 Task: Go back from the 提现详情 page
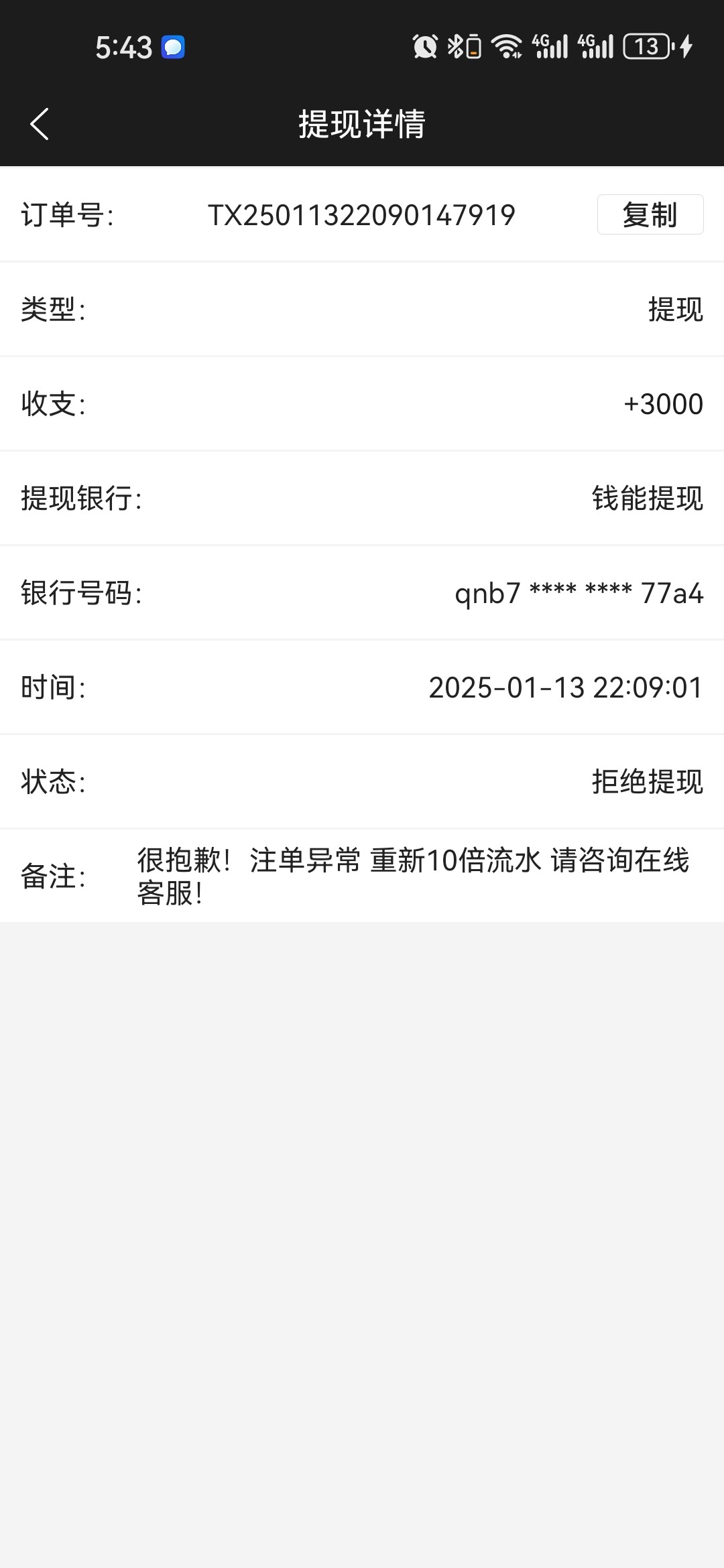pyautogui.click(x=40, y=124)
